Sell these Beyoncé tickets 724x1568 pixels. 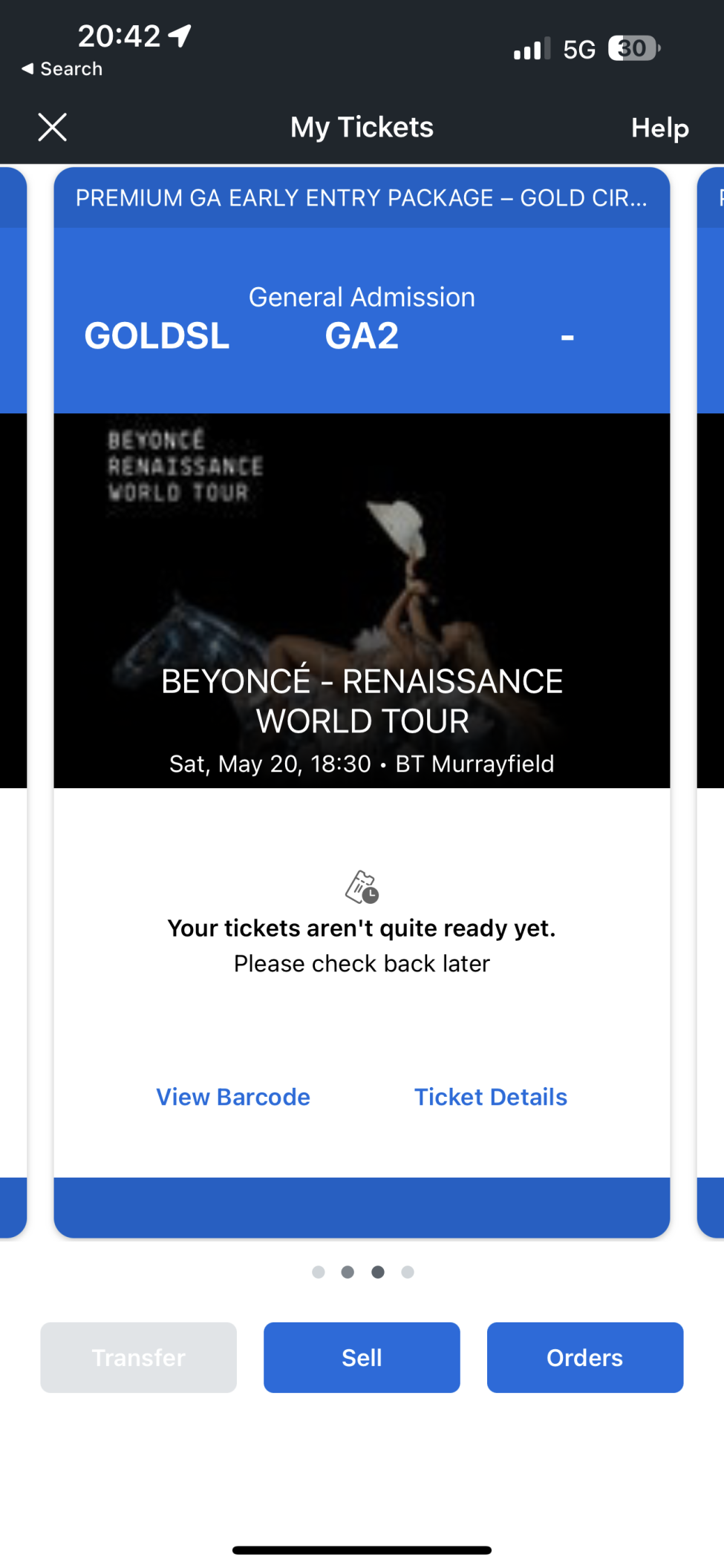(x=362, y=1357)
